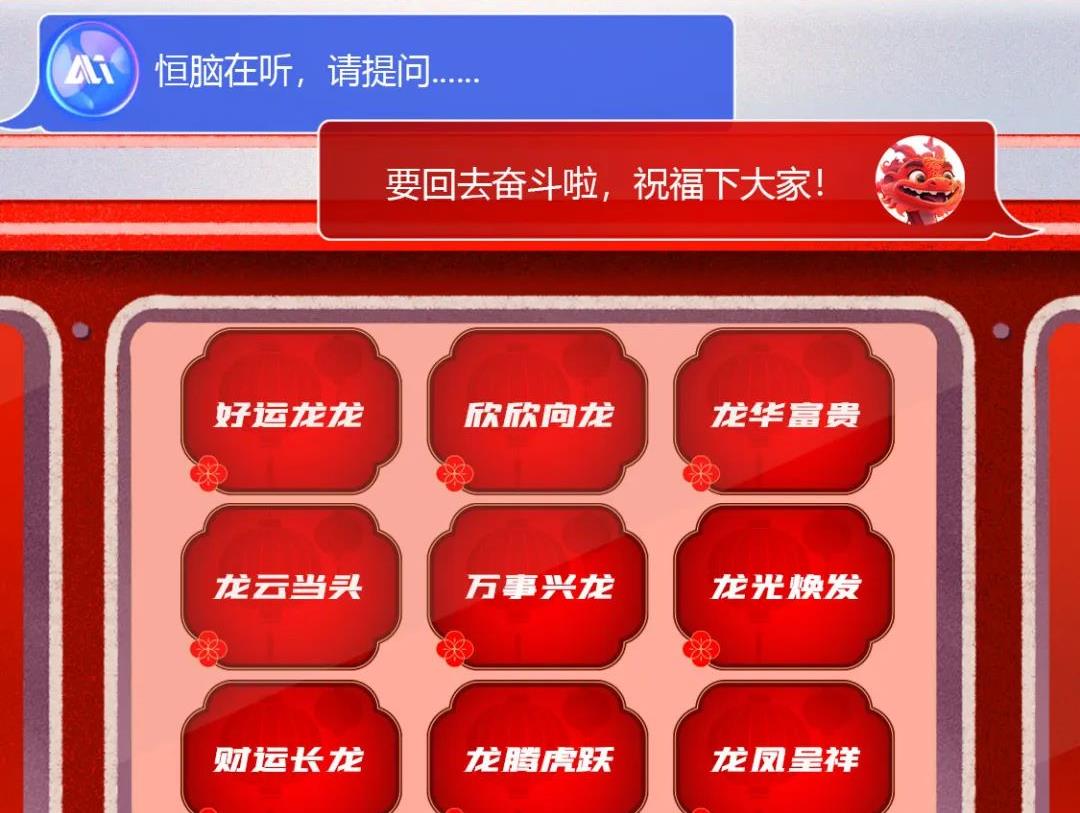The height and width of the screenshot is (813, 1080).
Task: Pick the 龙凤呈祥 blessing button
Action: pos(785,758)
